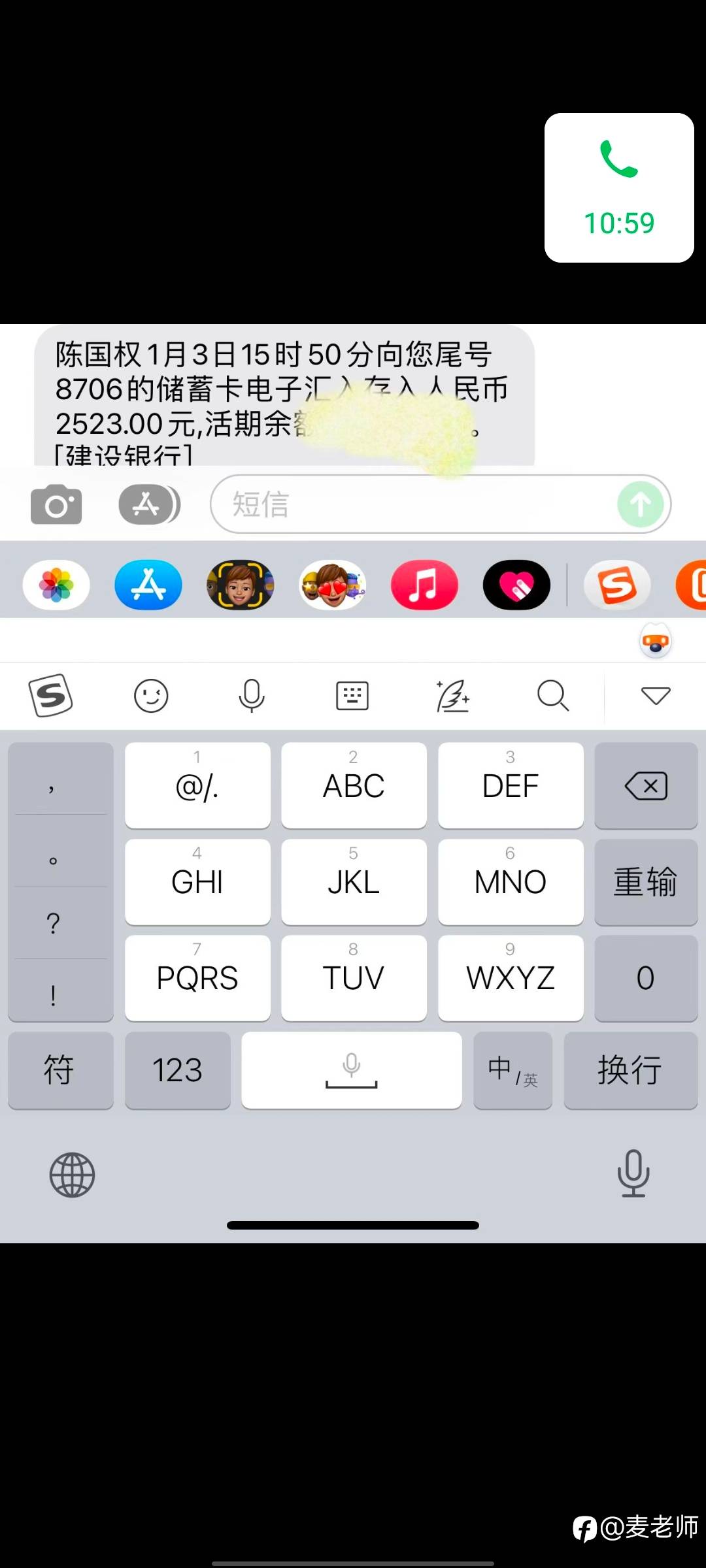Tap the 重输 retype key
Viewport: 706px width, 1568px height.
click(646, 882)
